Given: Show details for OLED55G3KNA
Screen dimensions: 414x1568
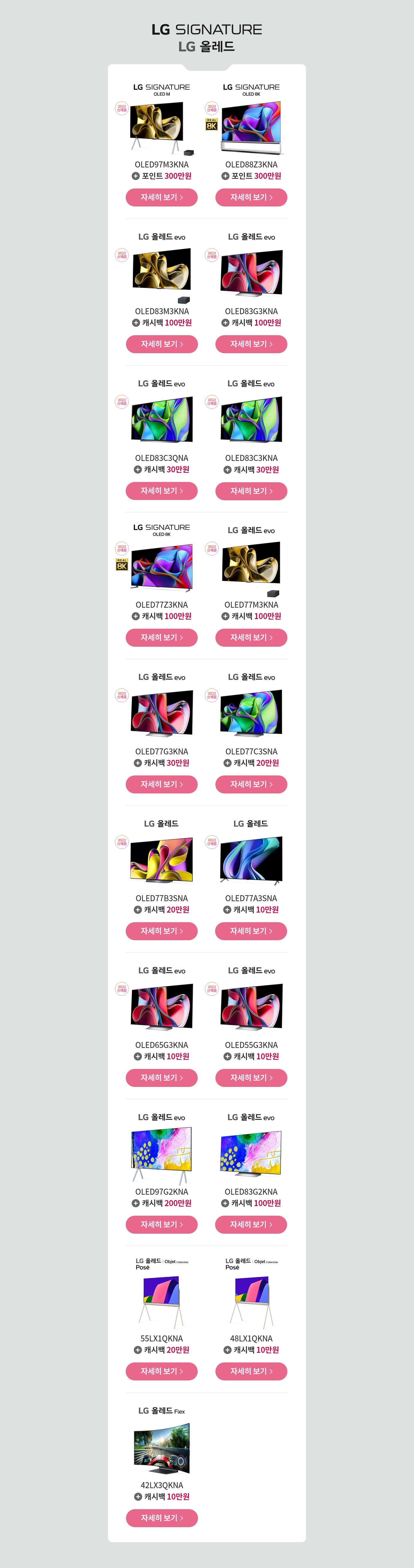Looking at the screenshot, I should point(251,1077).
